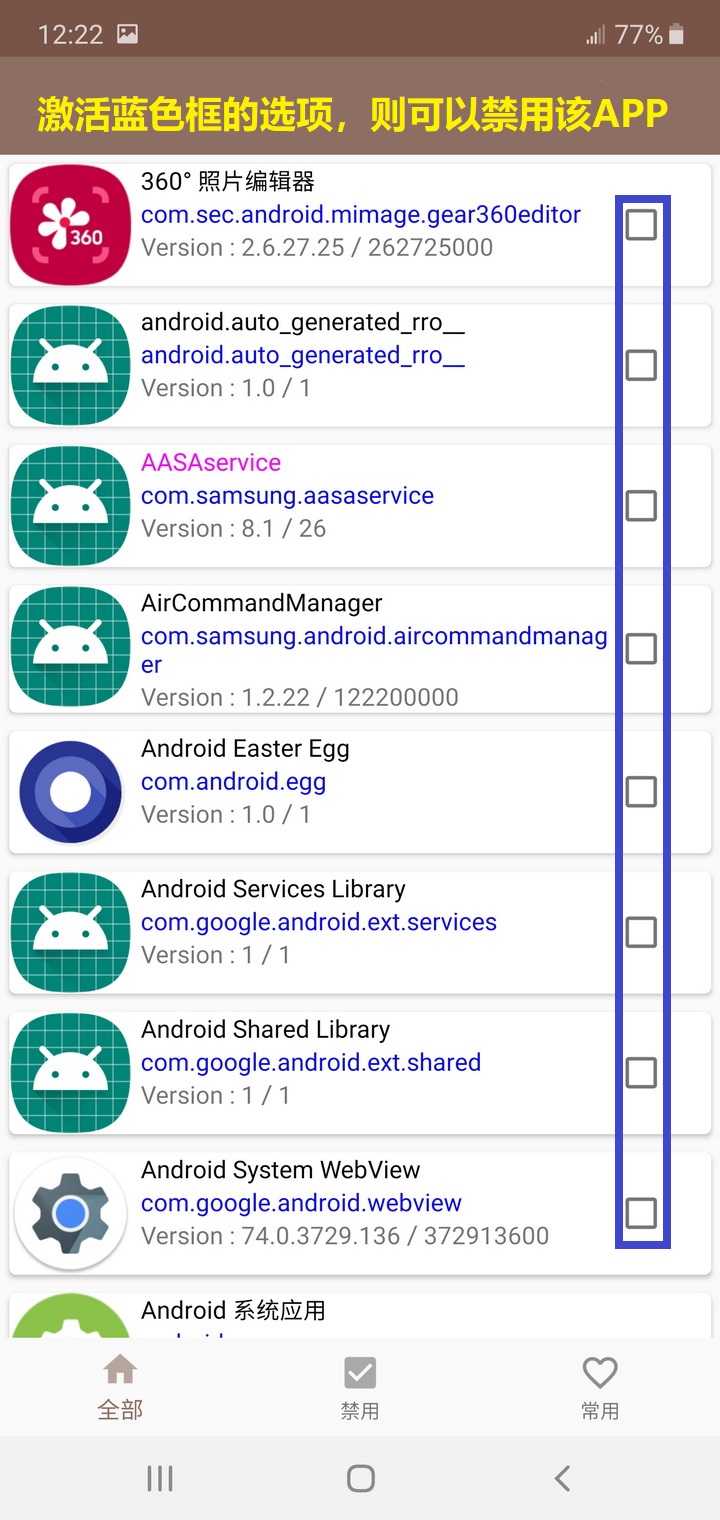Open the 常用 tab
Image resolution: width=720 pixels, height=1520 pixels.
pyautogui.click(x=600, y=1387)
